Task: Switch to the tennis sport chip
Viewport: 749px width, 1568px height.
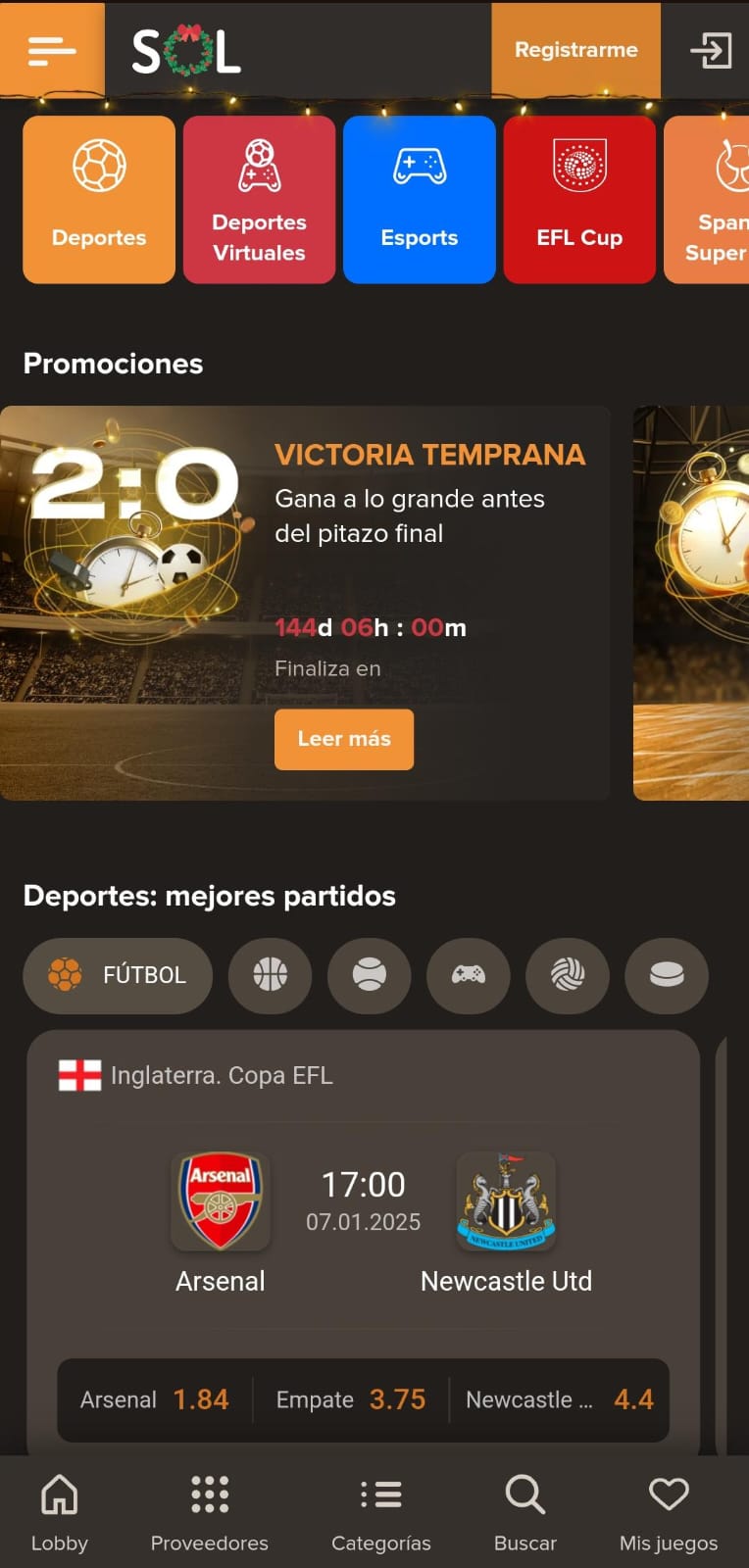Action: (x=369, y=975)
